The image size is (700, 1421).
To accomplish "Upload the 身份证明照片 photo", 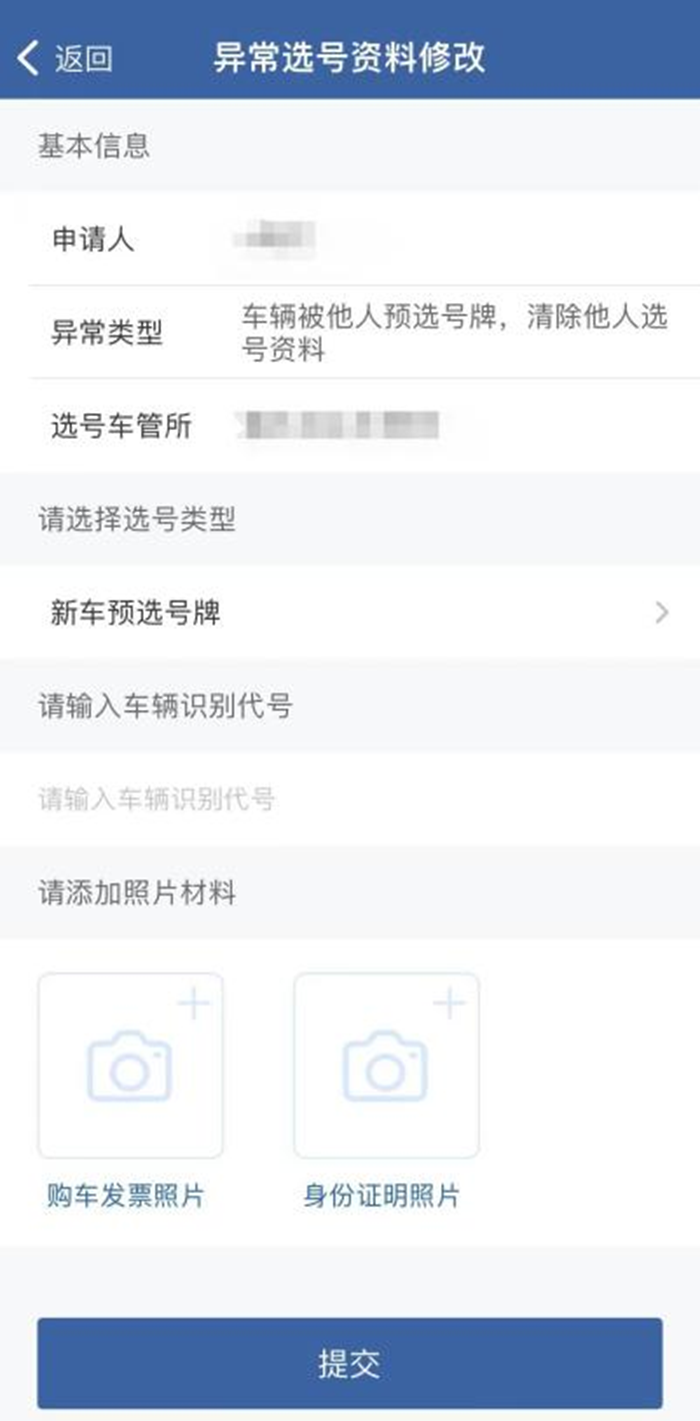I will (x=386, y=1065).
